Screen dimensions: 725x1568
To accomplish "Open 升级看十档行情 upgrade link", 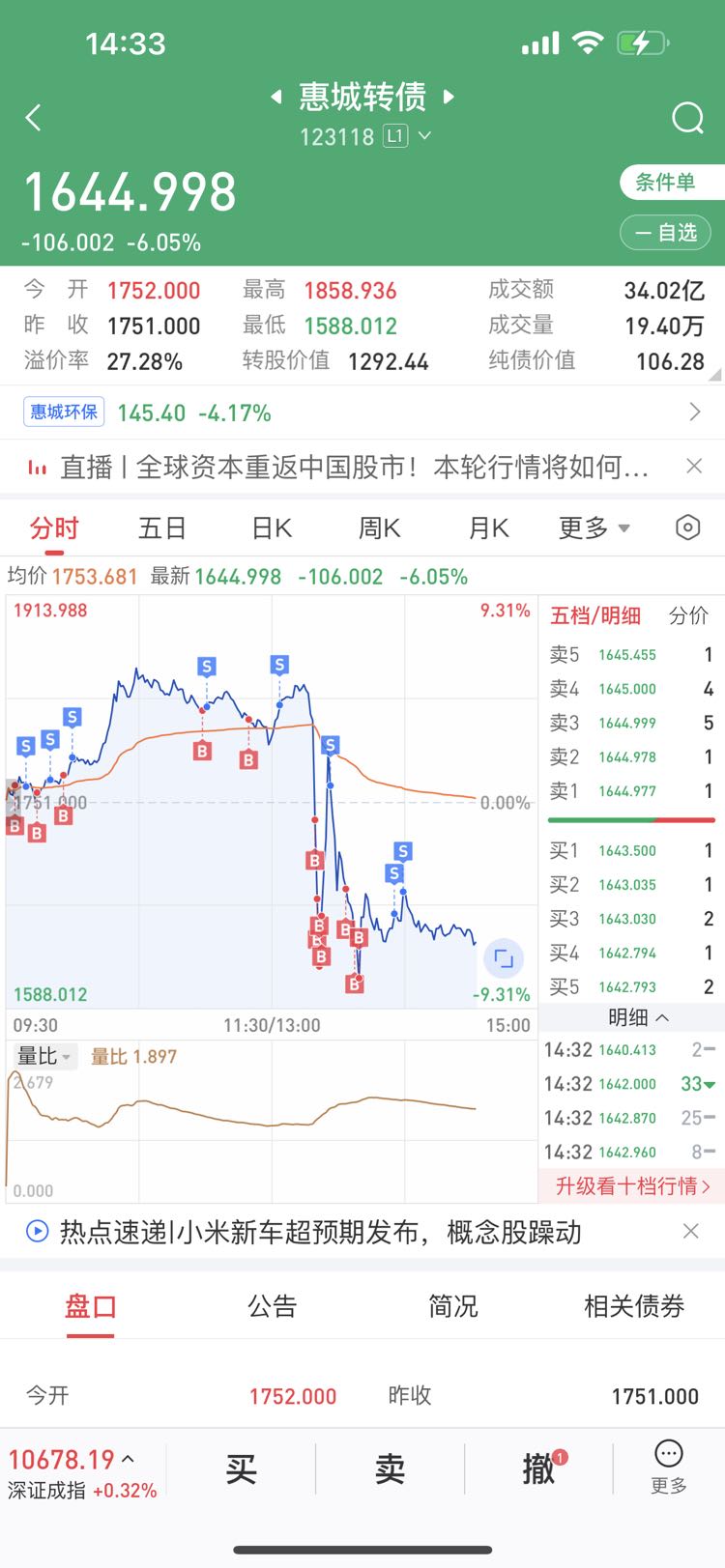I will (633, 1185).
